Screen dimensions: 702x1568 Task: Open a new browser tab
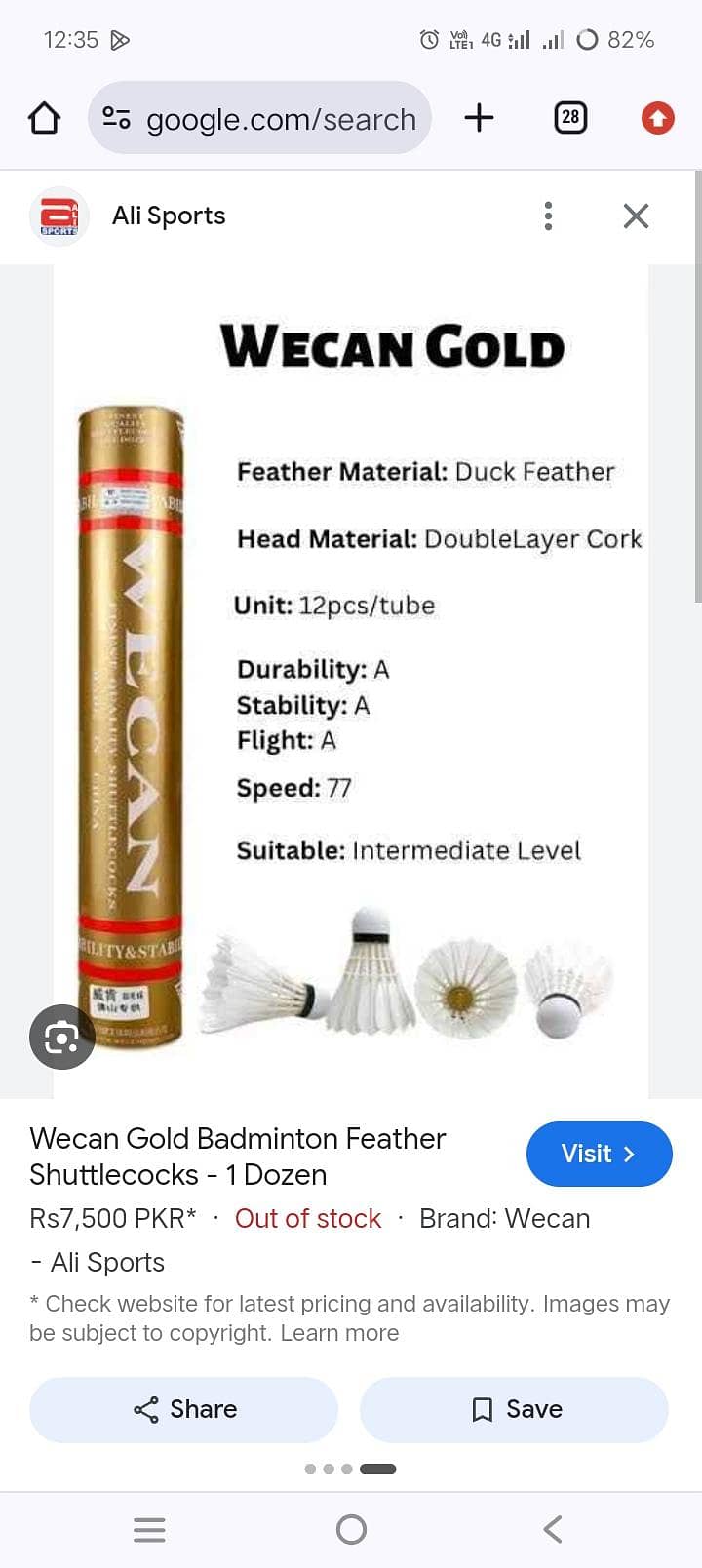tap(479, 118)
